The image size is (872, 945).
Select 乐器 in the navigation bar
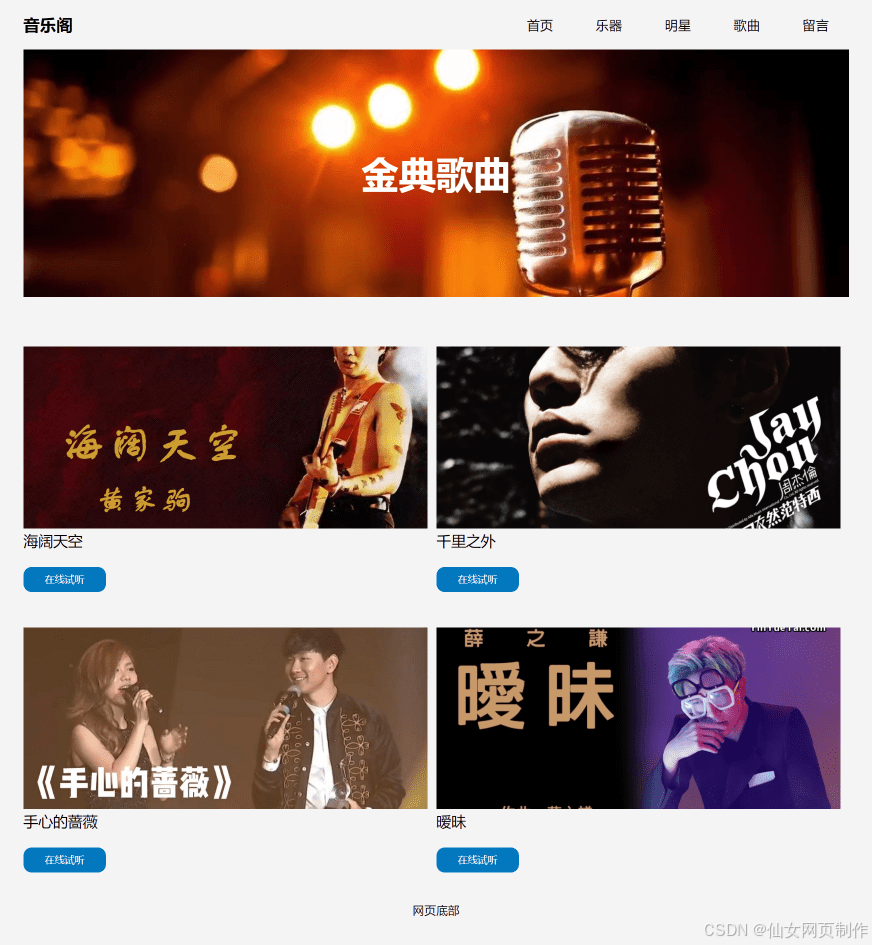coord(609,26)
